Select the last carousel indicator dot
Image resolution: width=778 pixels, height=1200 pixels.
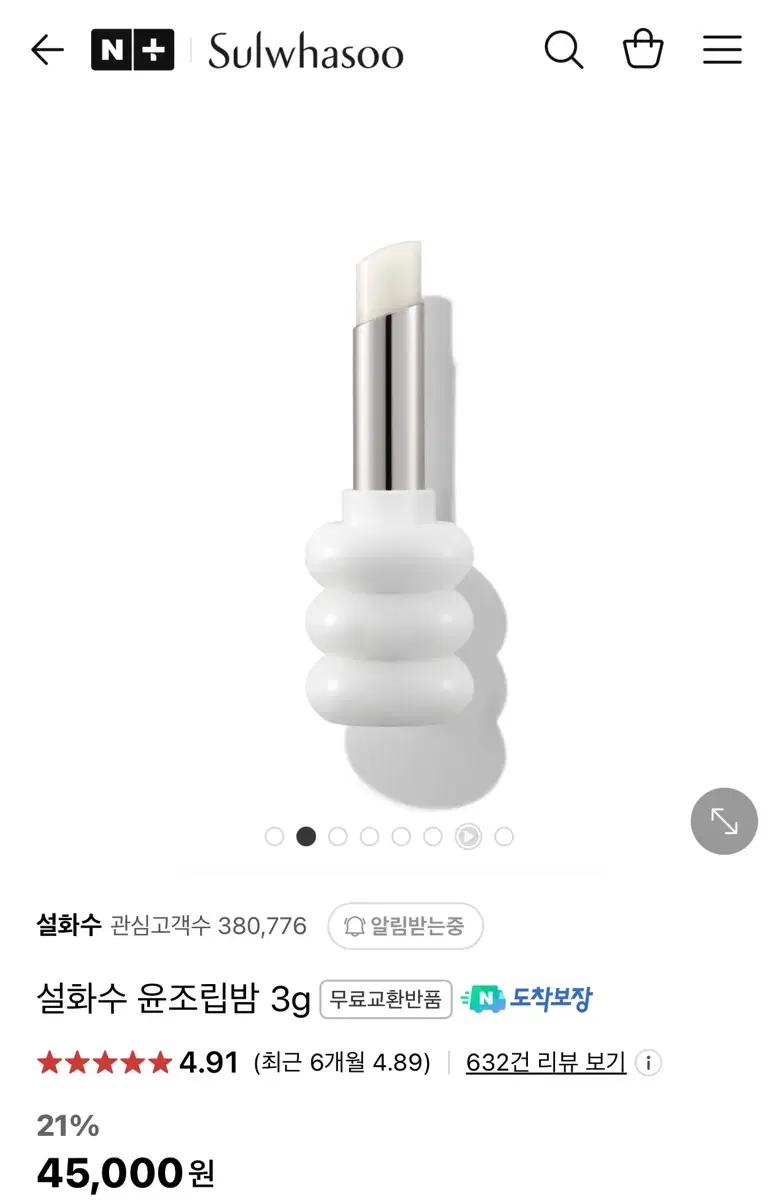[x=503, y=837]
